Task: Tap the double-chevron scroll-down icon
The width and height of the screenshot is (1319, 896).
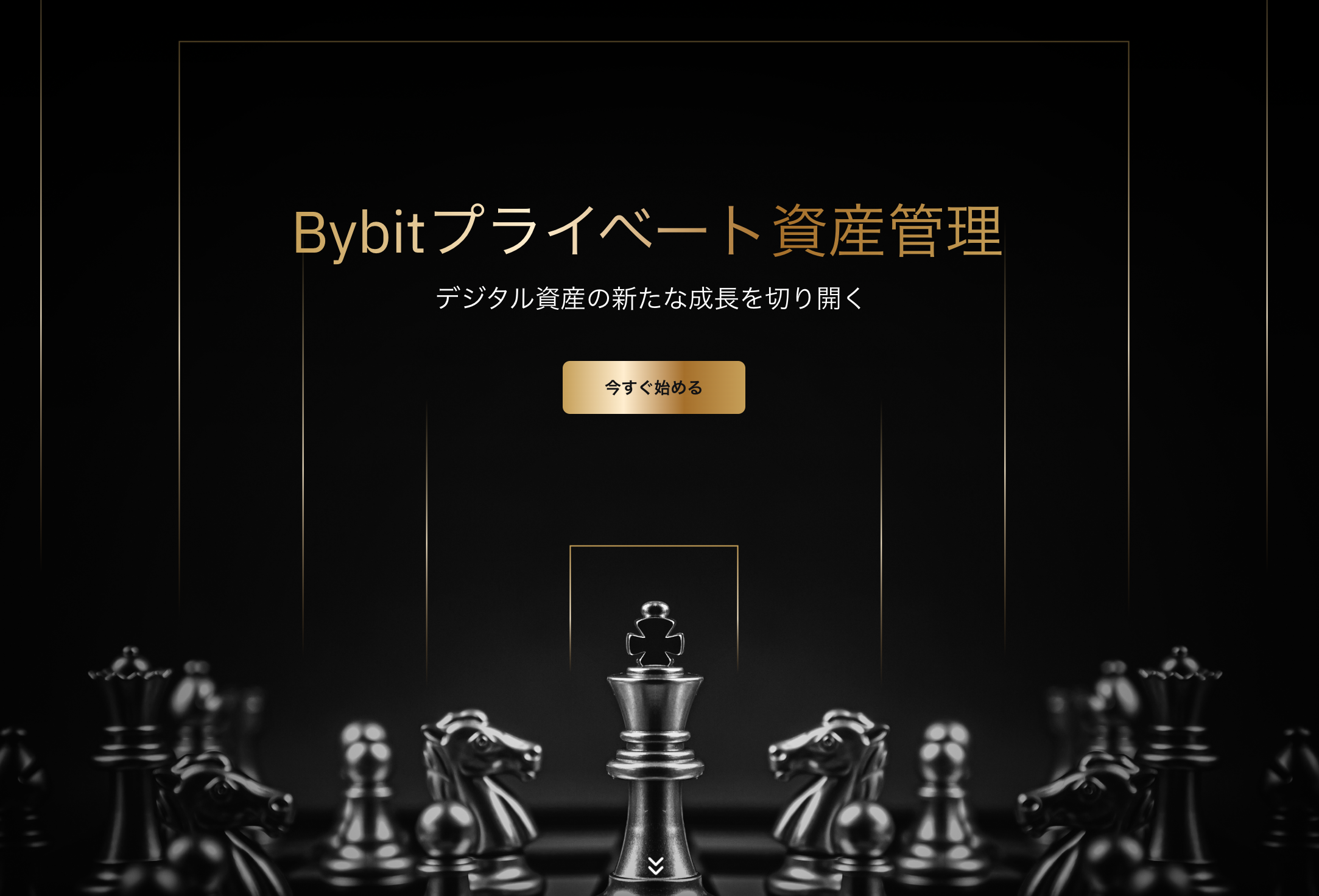Action: tap(655, 865)
